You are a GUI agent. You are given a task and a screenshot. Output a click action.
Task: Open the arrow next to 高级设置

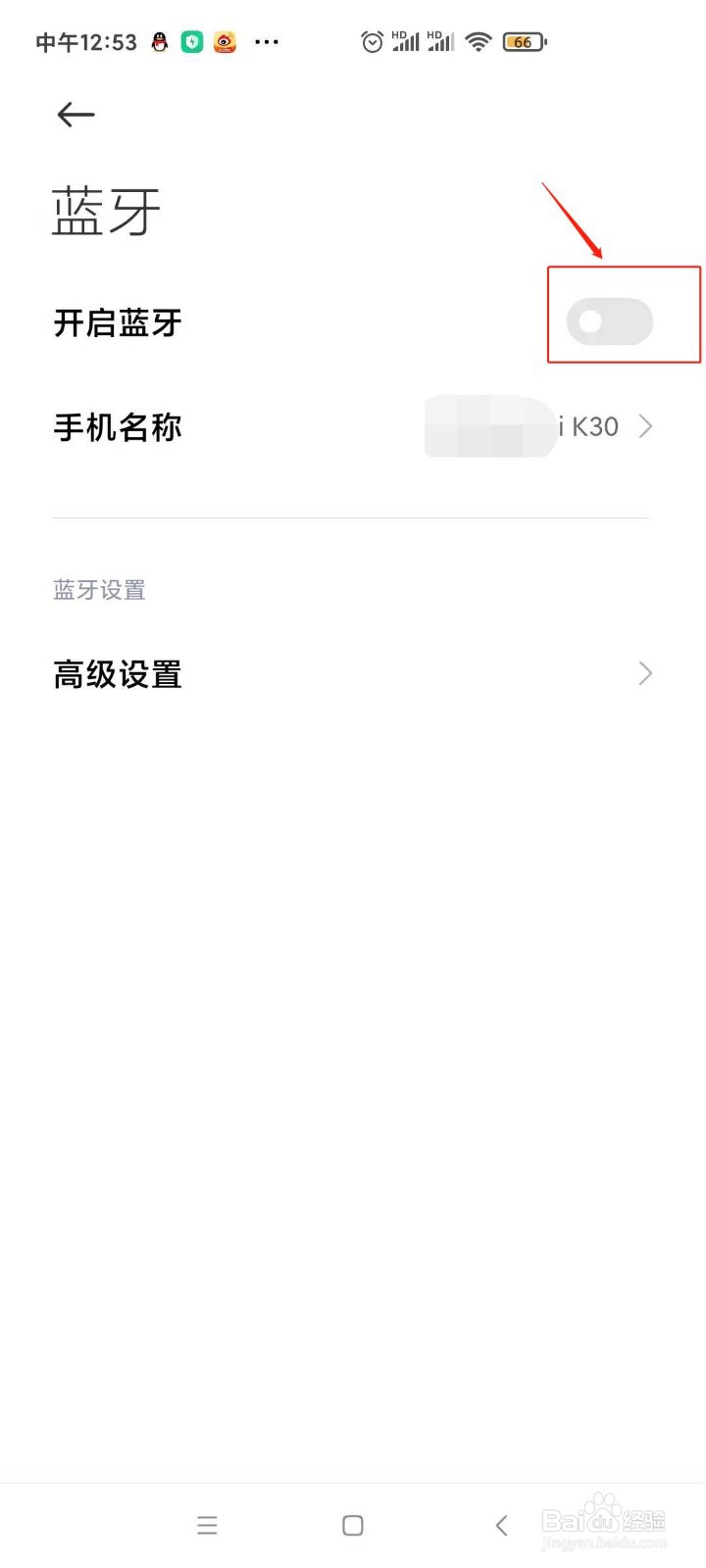click(x=645, y=673)
